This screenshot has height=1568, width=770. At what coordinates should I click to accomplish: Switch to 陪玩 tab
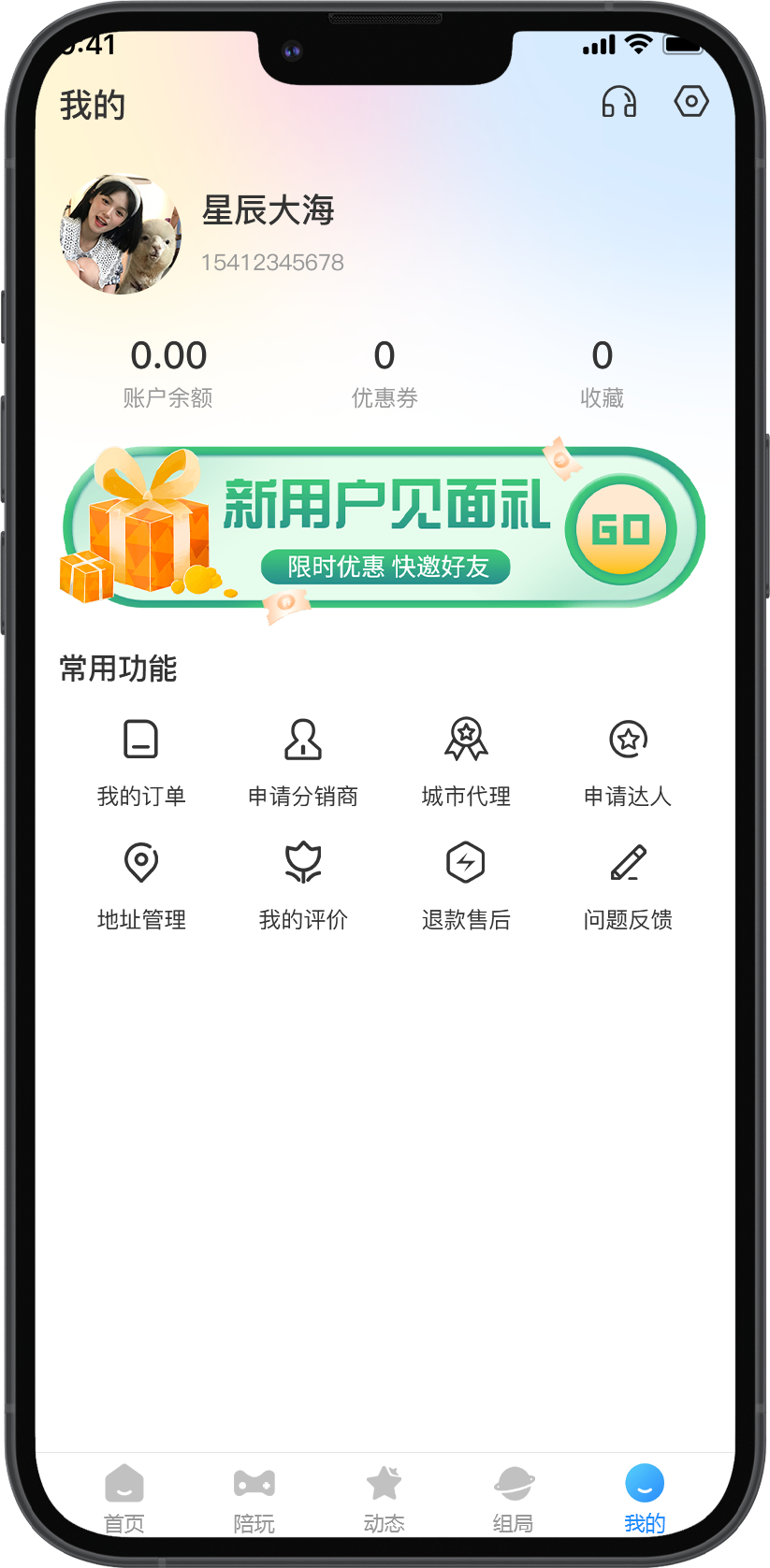254,1497
